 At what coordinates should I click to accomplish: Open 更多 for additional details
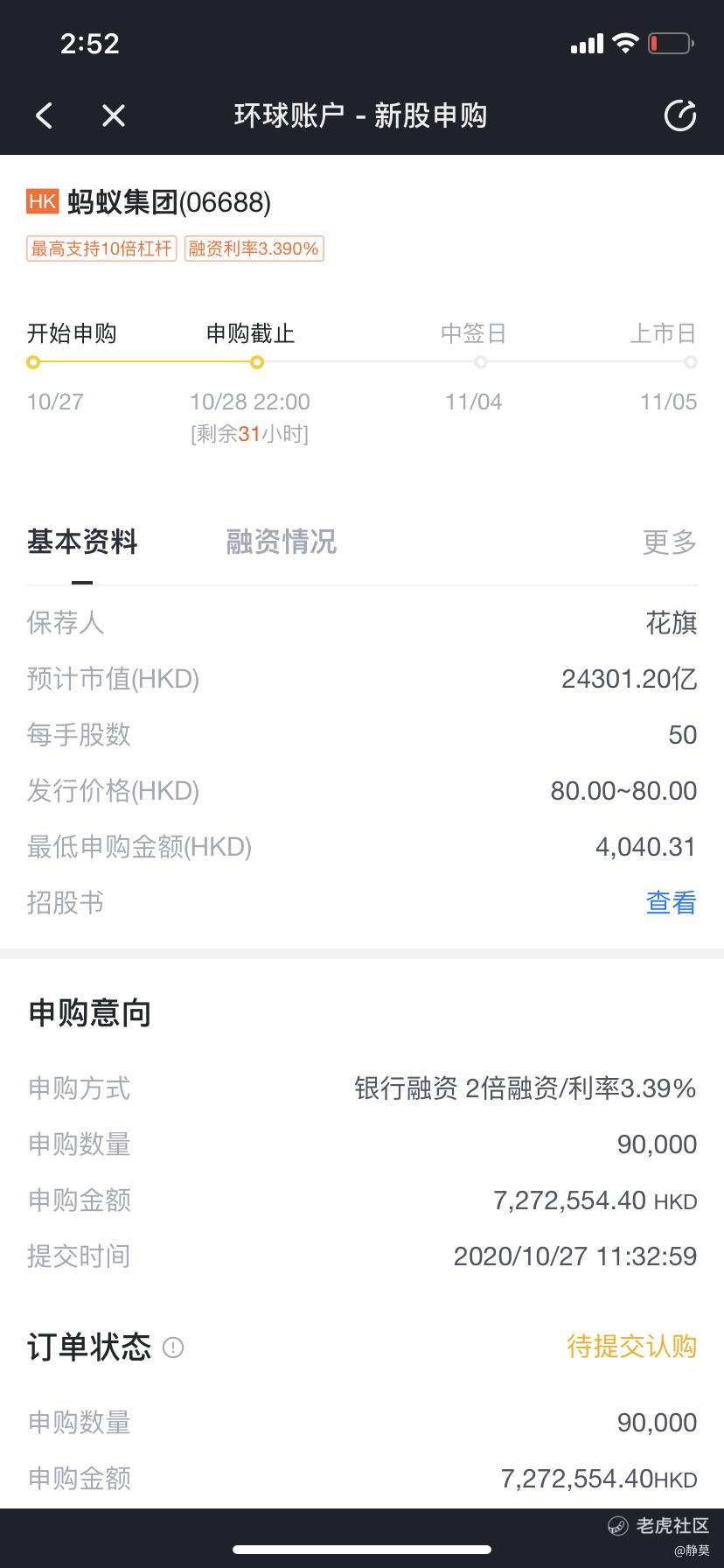(670, 542)
